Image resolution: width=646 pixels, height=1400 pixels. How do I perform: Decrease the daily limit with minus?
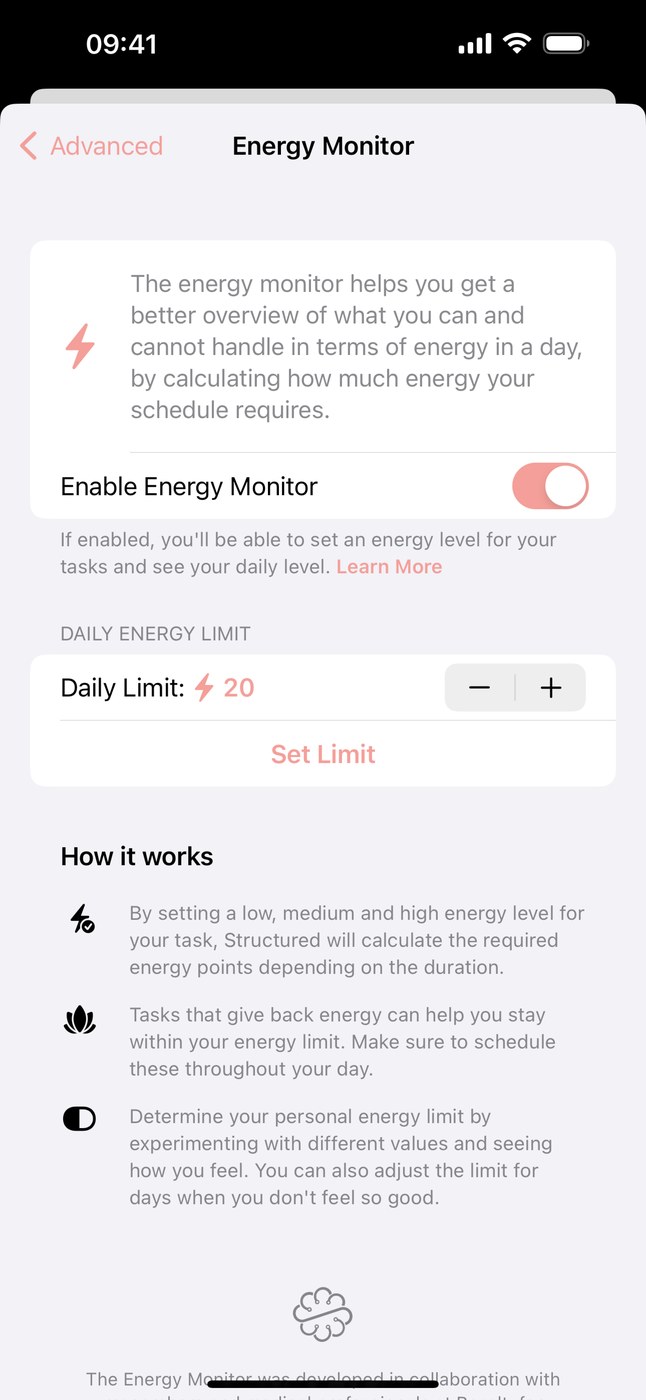coord(480,688)
